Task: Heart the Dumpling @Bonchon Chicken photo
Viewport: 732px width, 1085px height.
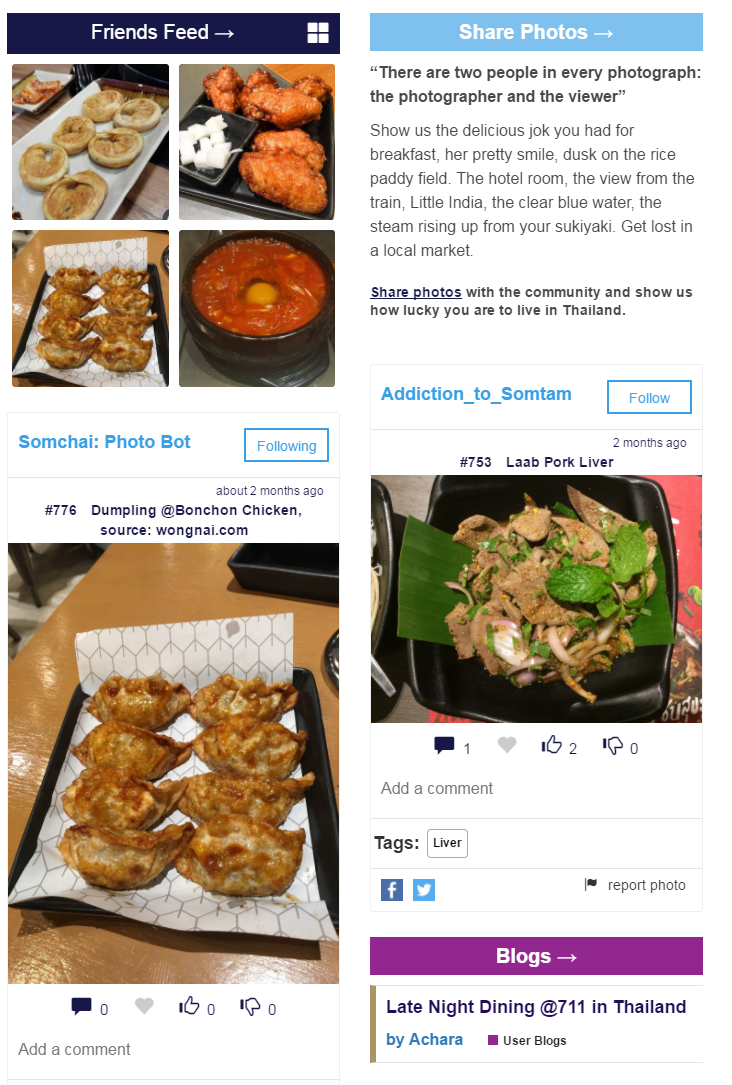Action: pyautogui.click(x=144, y=1006)
